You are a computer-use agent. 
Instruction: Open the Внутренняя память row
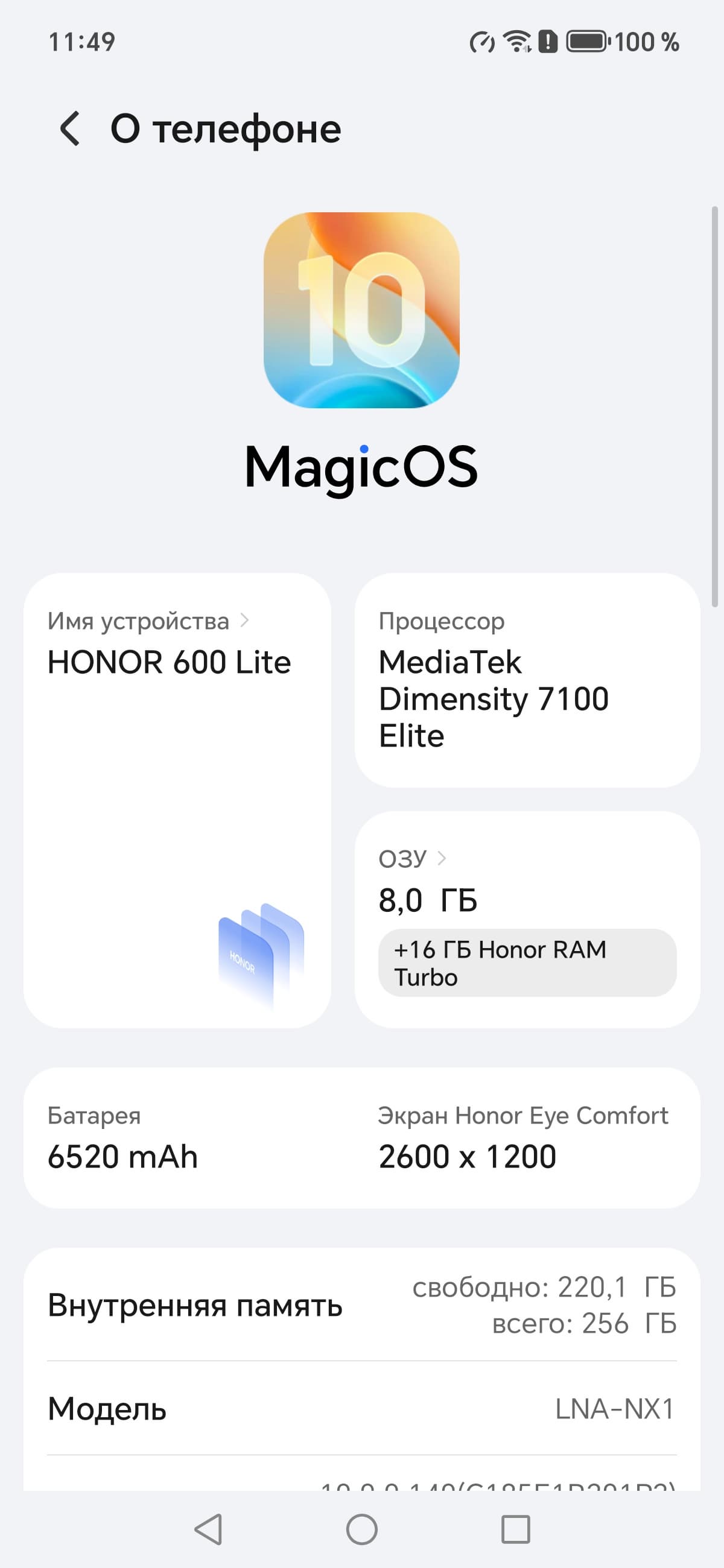[x=361, y=1305]
